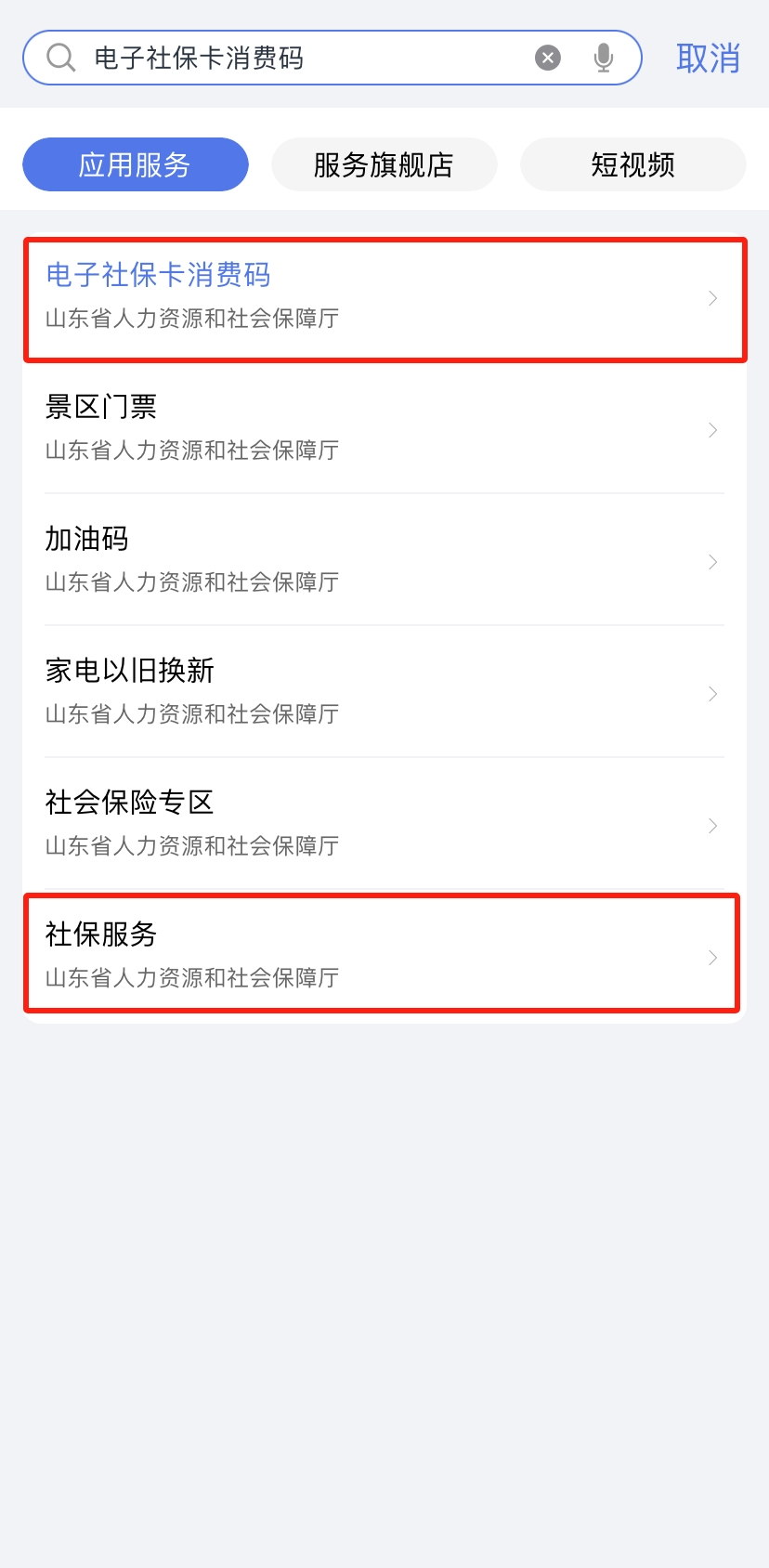Switch to the 应用服务 tab
This screenshot has height=1568, width=769.
tap(136, 164)
